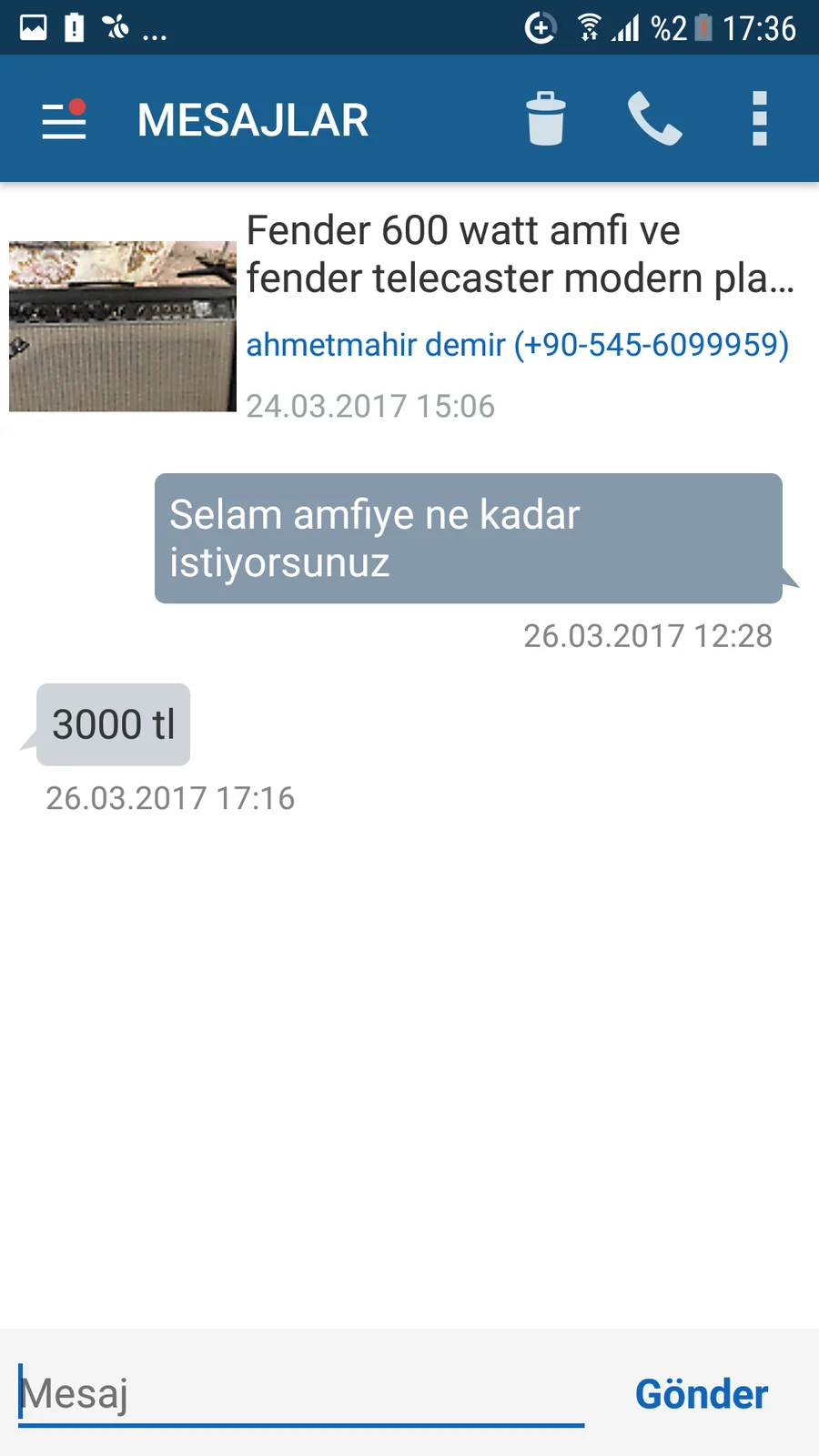Open the overflow menu
Image resolution: width=819 pixels, height=1456 pixels.
[760, 119]
